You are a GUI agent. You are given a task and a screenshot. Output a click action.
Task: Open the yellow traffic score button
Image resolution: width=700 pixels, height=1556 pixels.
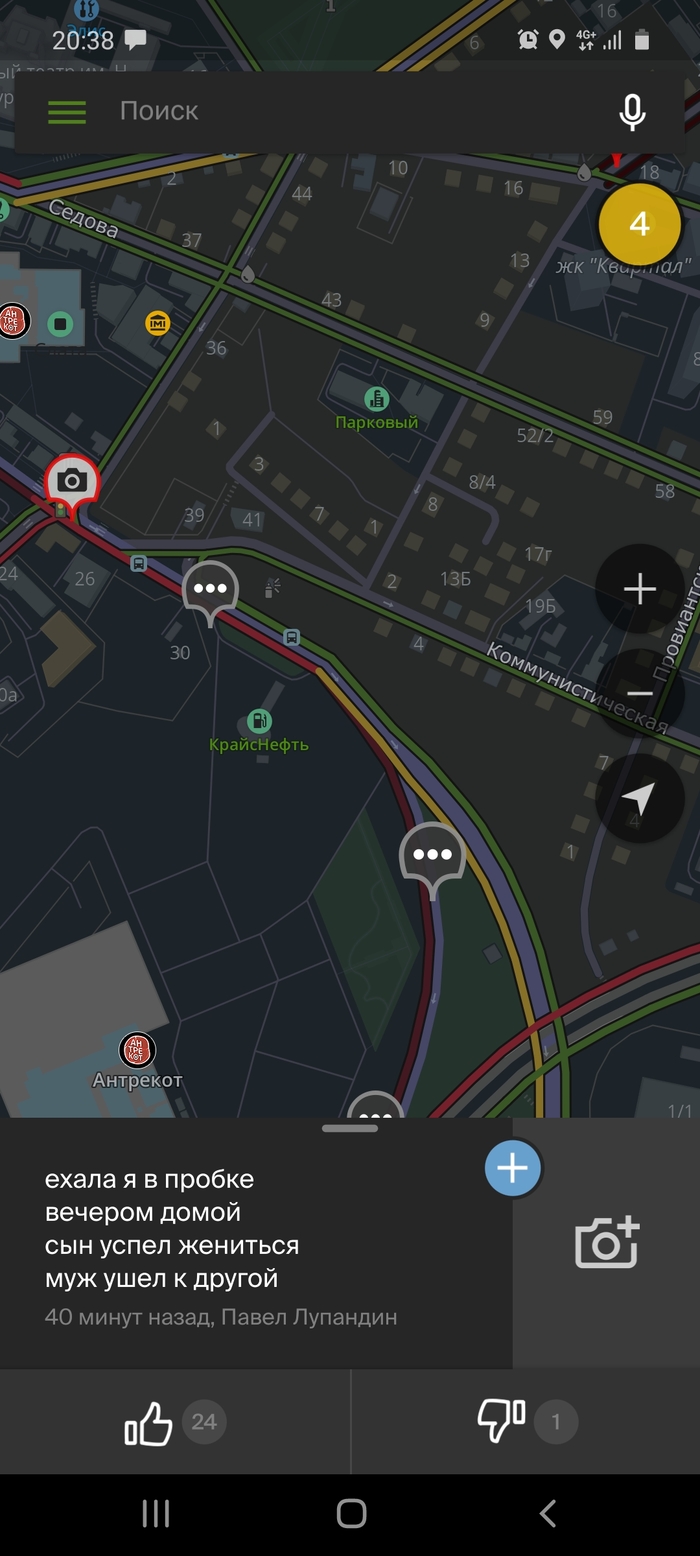(639, 224)
